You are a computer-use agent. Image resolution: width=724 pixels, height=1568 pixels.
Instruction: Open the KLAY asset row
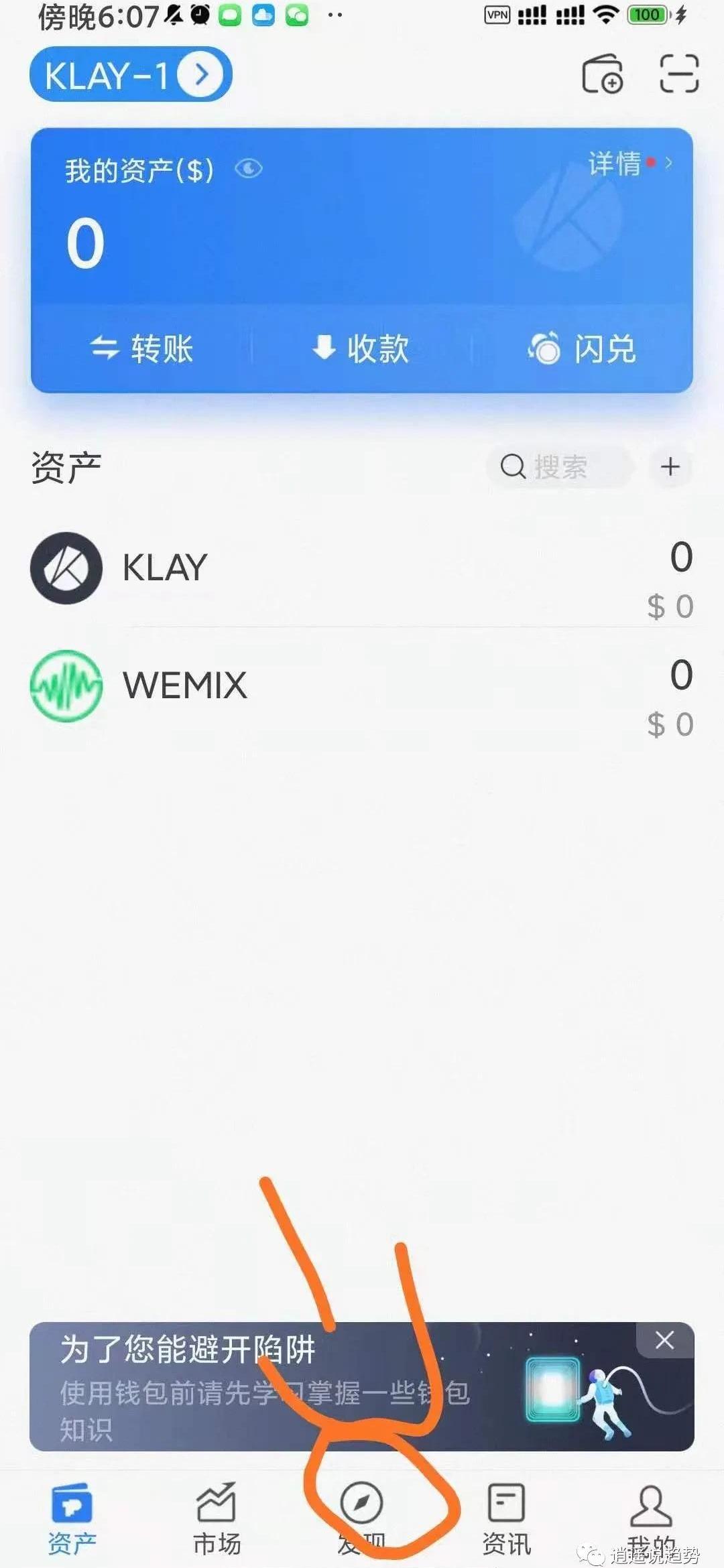click(362, 568)
